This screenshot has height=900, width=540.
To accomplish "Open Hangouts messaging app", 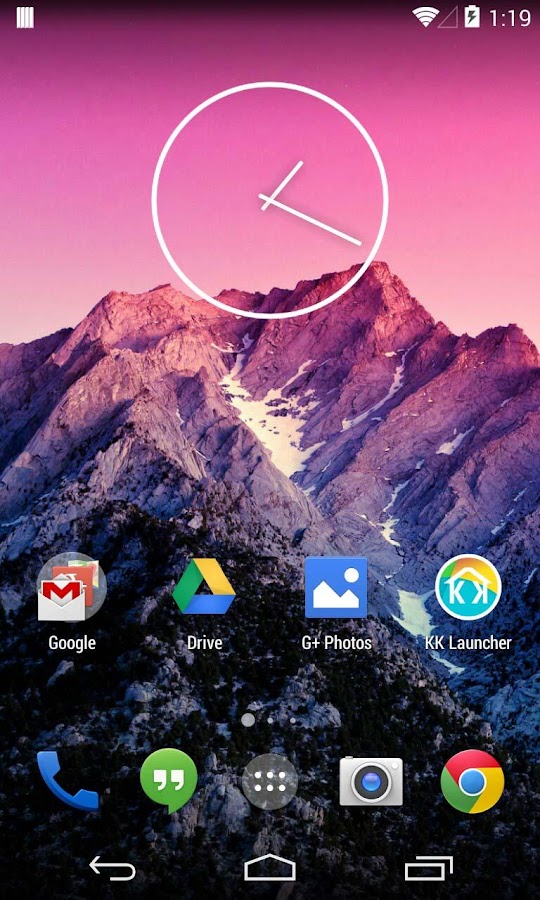I will tap(169, 781).
